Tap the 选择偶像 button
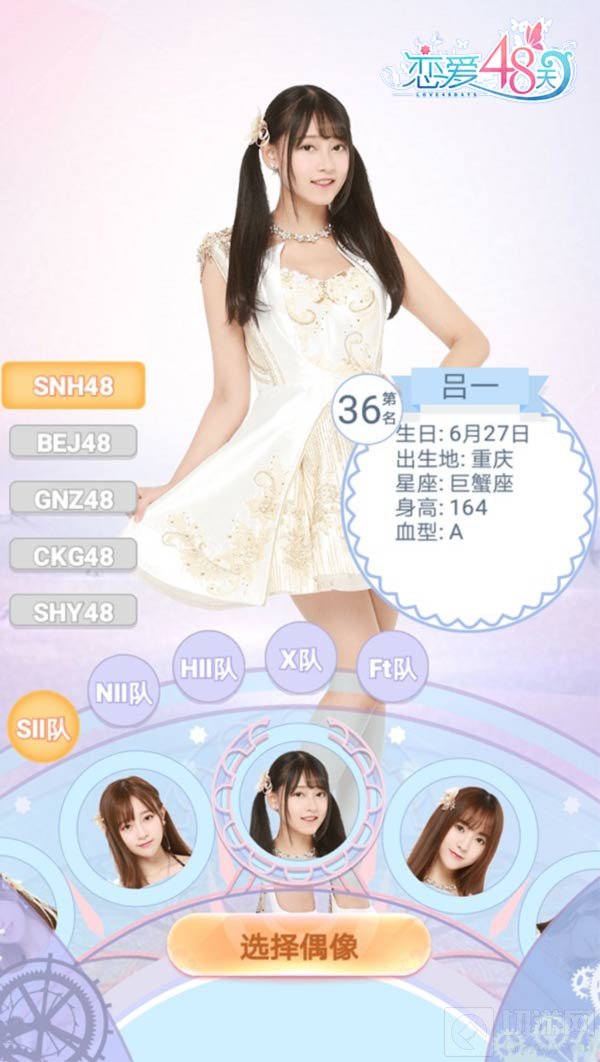The height and width of the screenshot is (1062, 600). point(298,945)
